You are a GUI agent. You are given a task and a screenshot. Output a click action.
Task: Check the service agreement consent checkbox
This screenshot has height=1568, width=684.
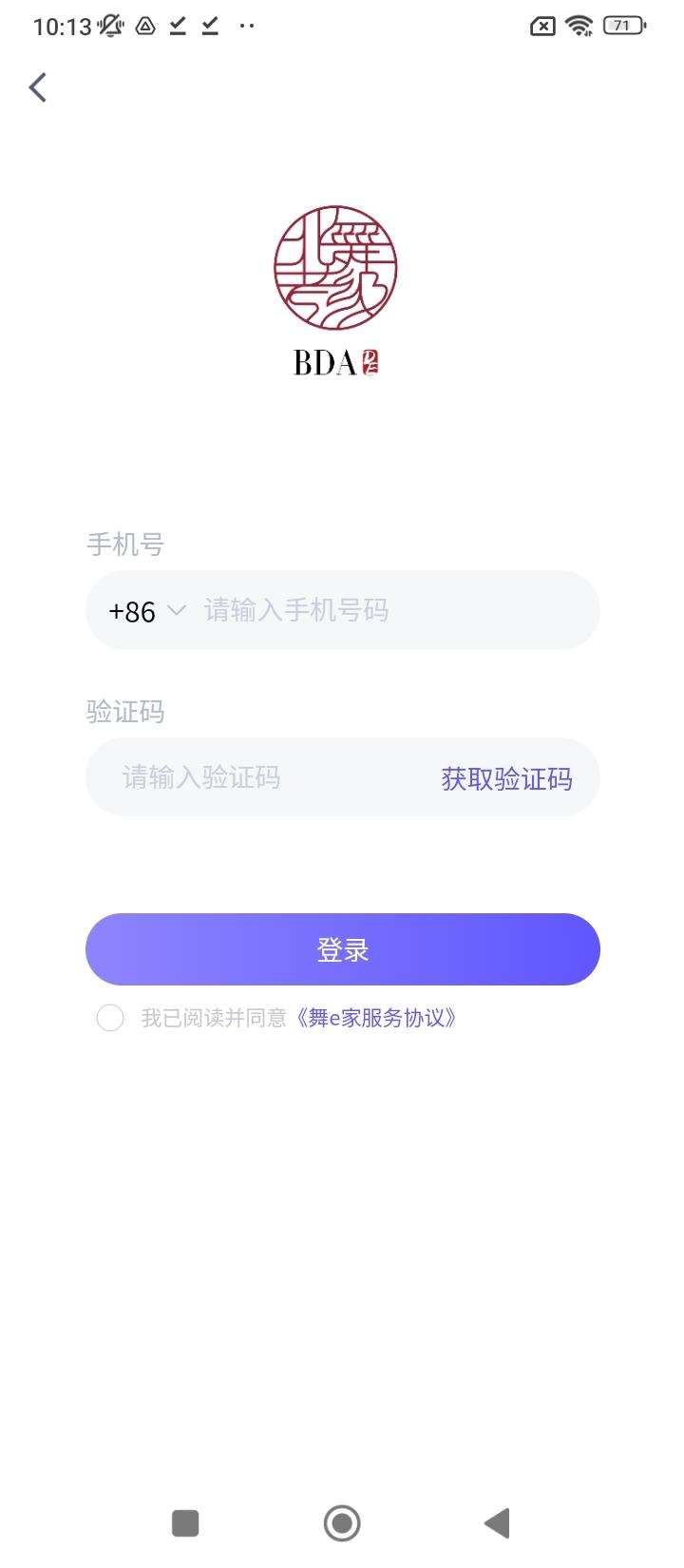click(110, 1017)
